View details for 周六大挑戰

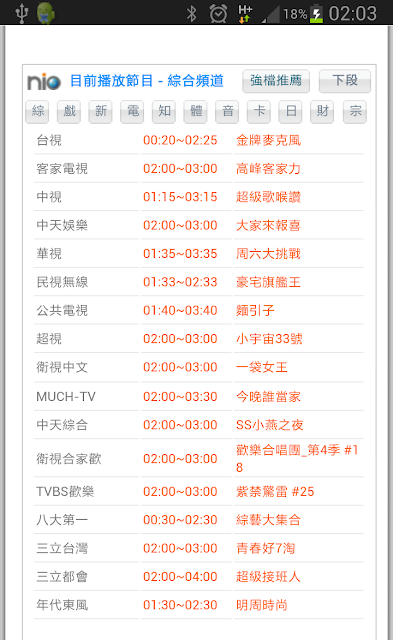click(x=268, y=254)
